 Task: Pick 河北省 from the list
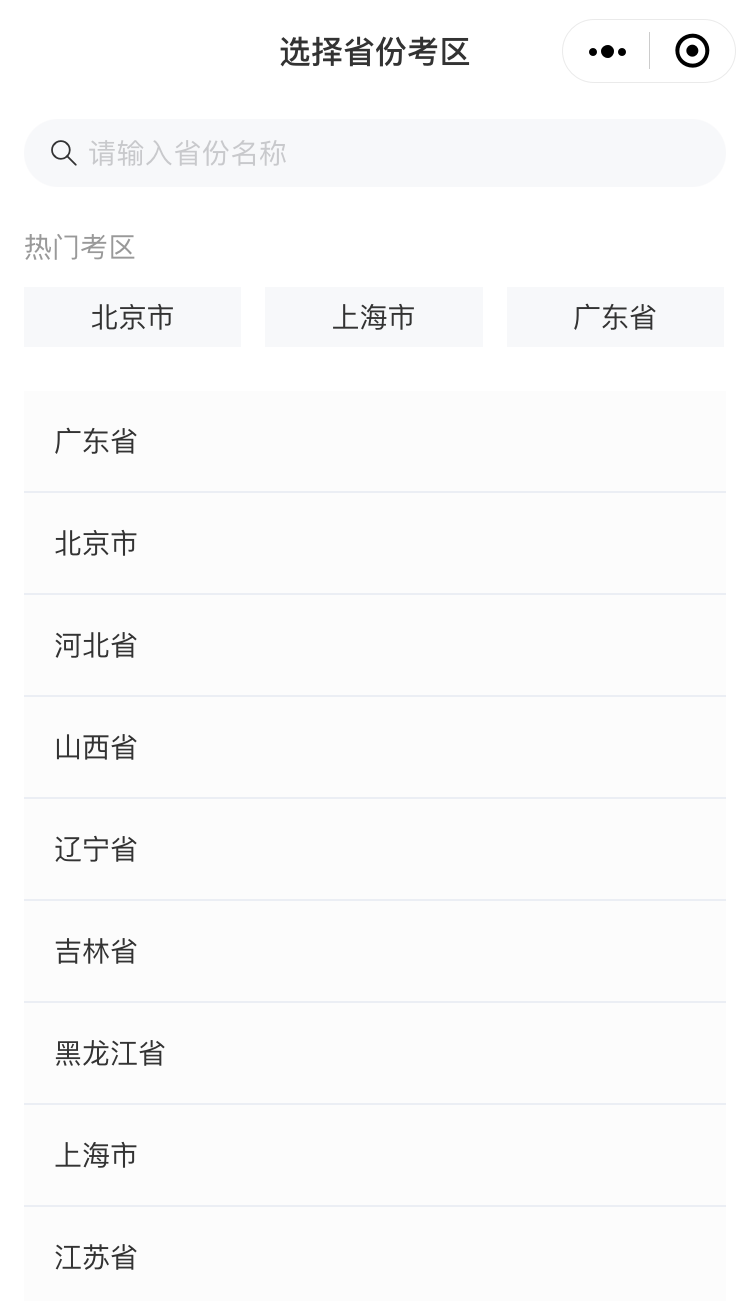pyautogui.click(x=375, y=645)
